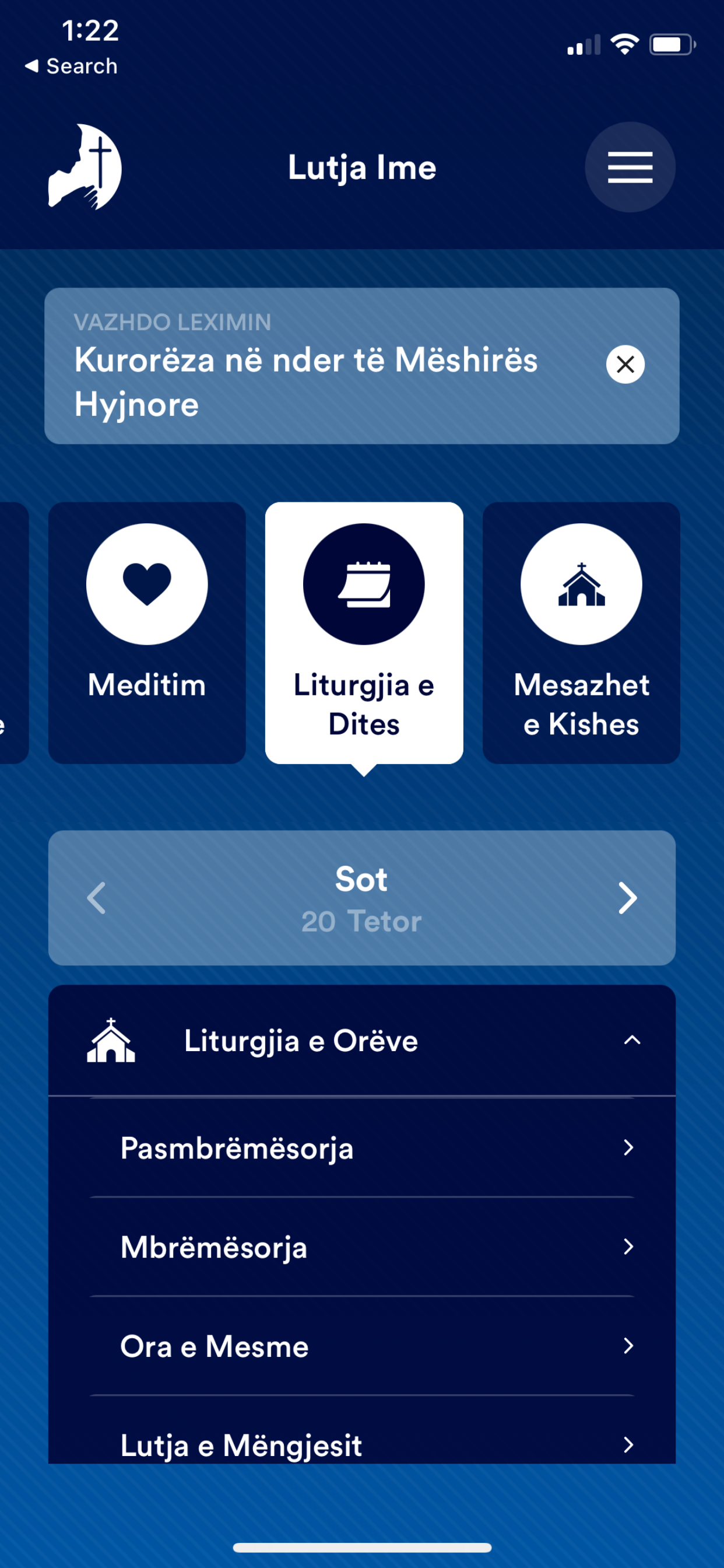Open the Liturgjia e Dites calendar icon
The width and height of the screenshot is (724, 1568).
363,583
